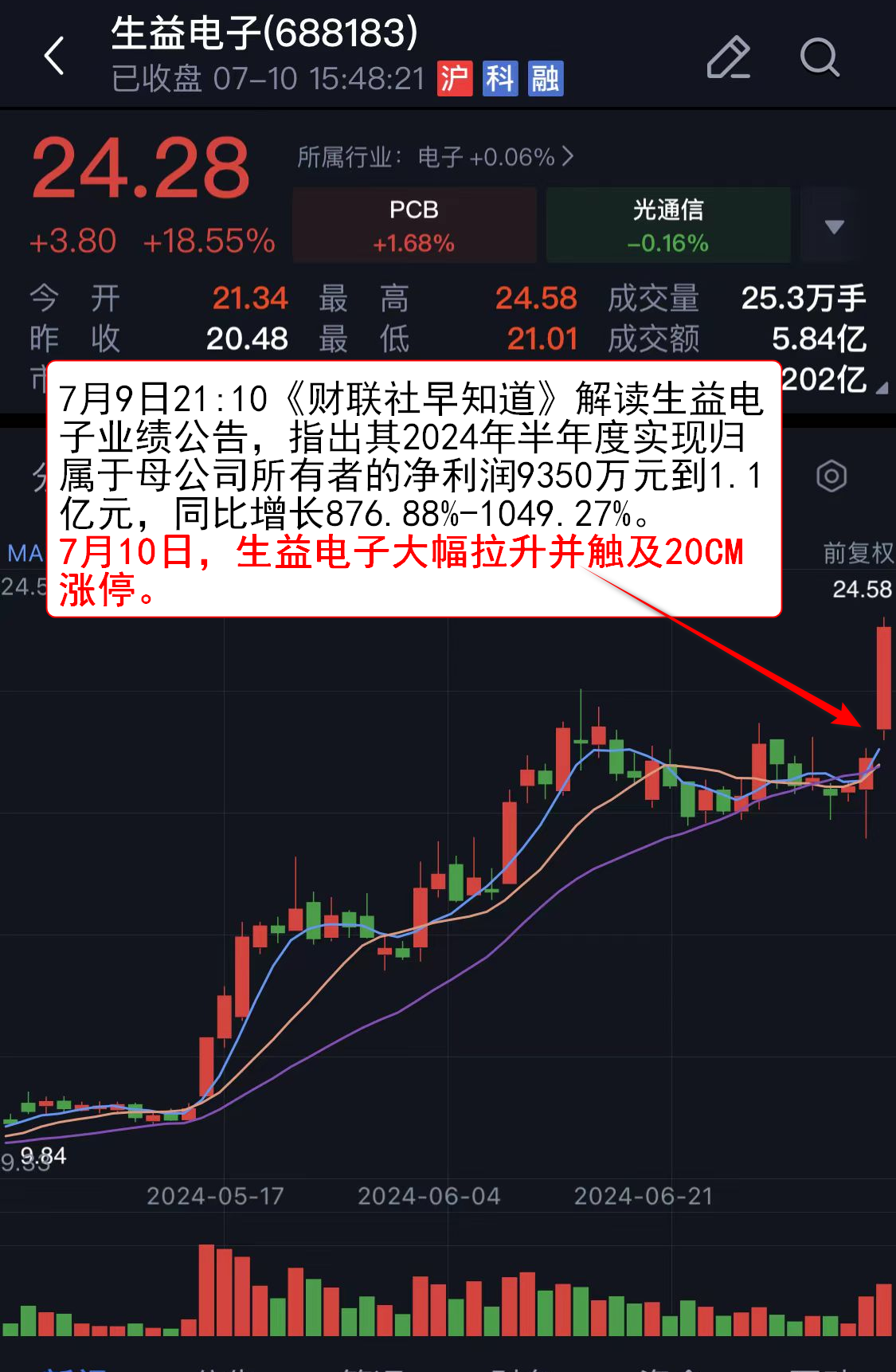This screenshot has width=896, height=1372.
Task: Go back from the stock page
Action: 54,57
